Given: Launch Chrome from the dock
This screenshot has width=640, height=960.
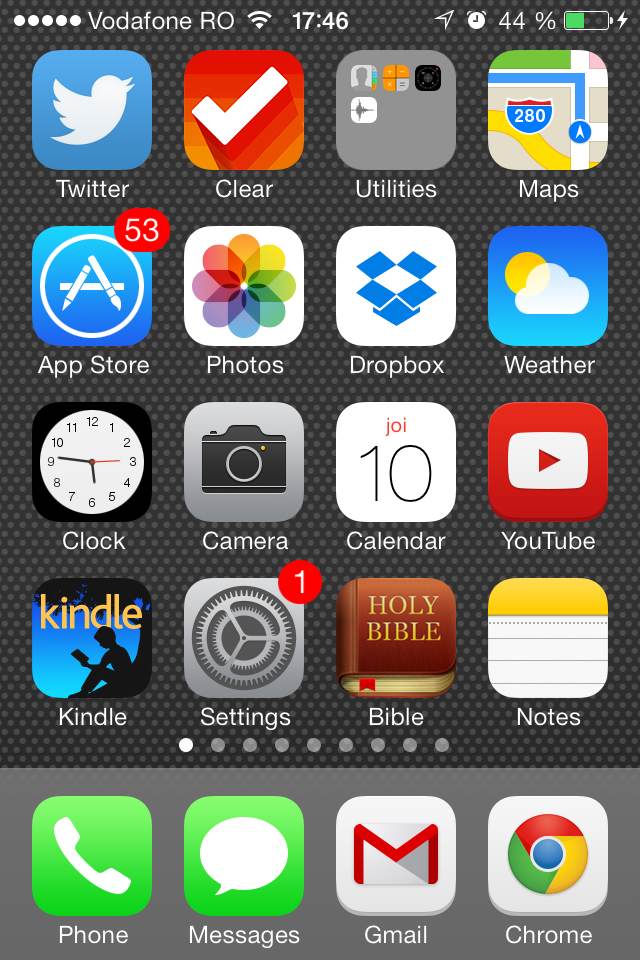Looking at the screenshot, I should coord(548,856).
